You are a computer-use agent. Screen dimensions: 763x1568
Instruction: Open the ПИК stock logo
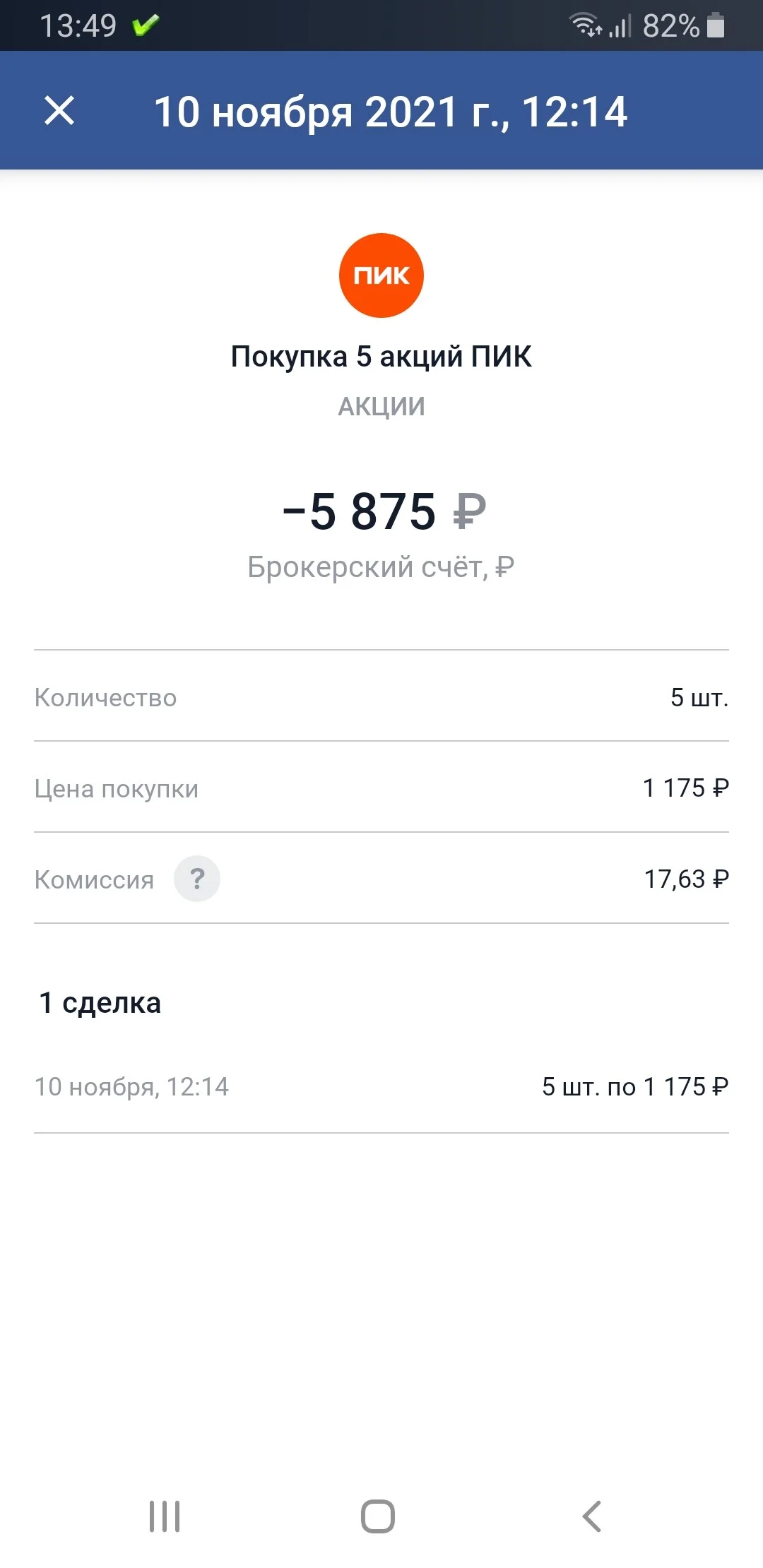[381, 275]
